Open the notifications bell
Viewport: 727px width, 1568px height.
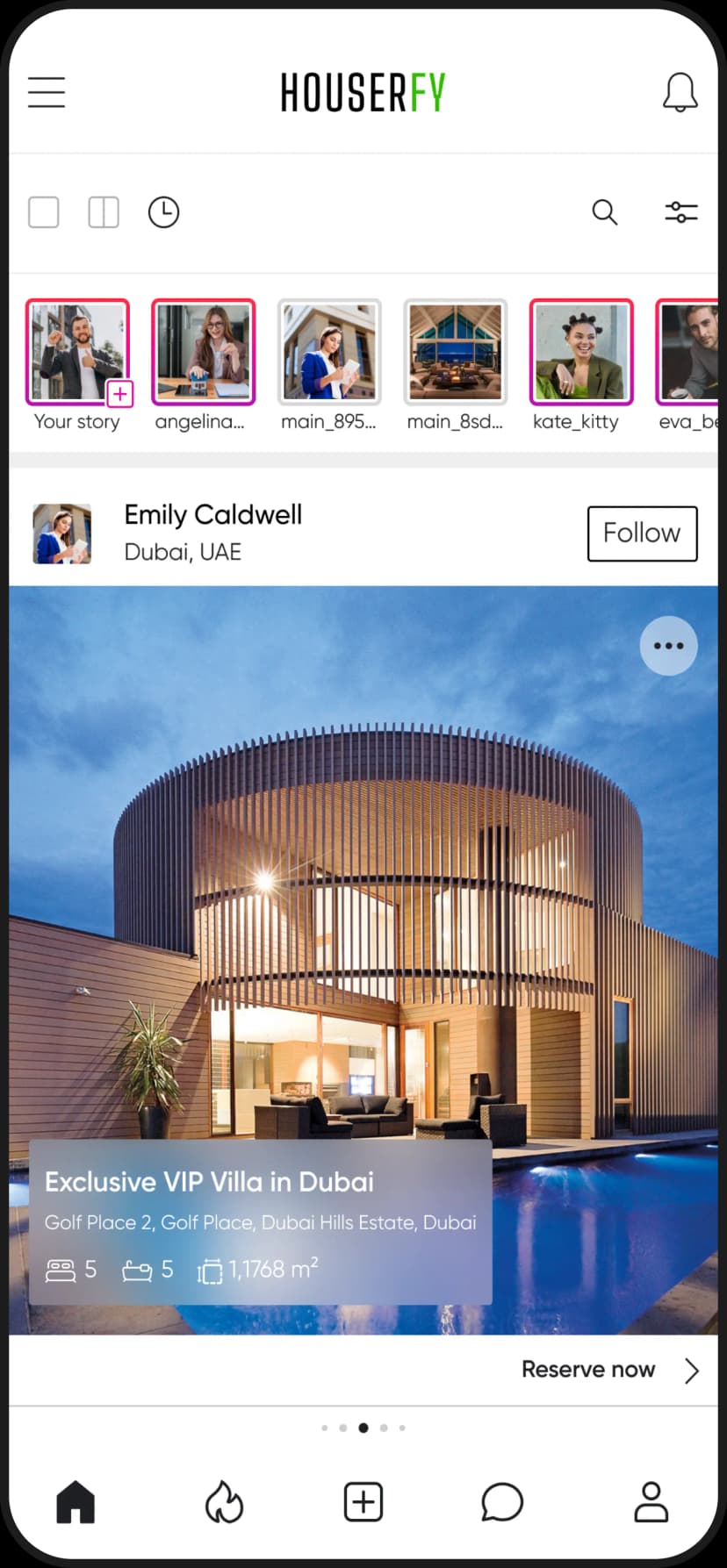[x=680, y=92]
